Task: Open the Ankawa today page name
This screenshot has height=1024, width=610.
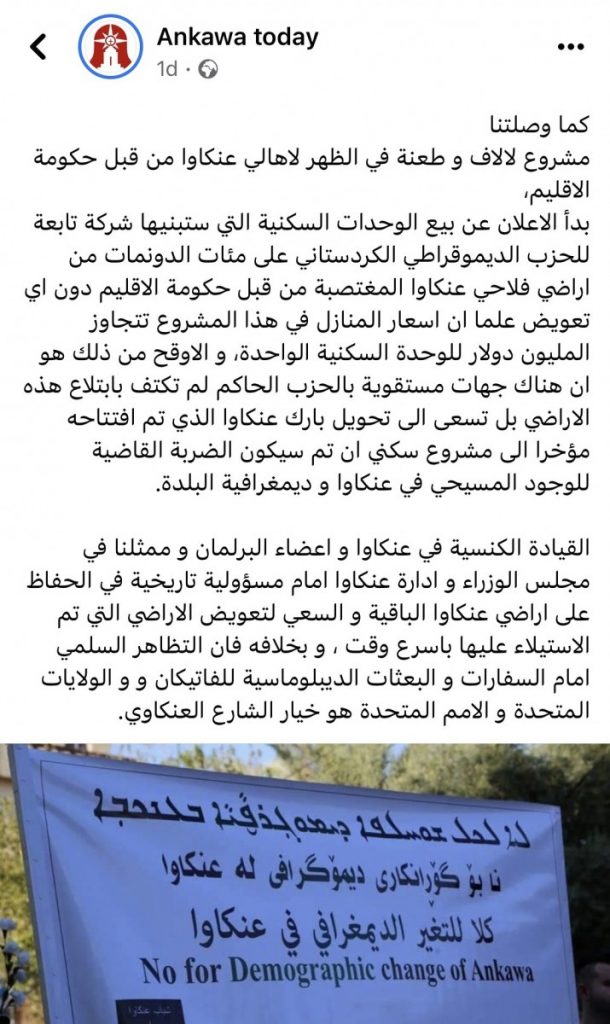Action: click(237, 37)
